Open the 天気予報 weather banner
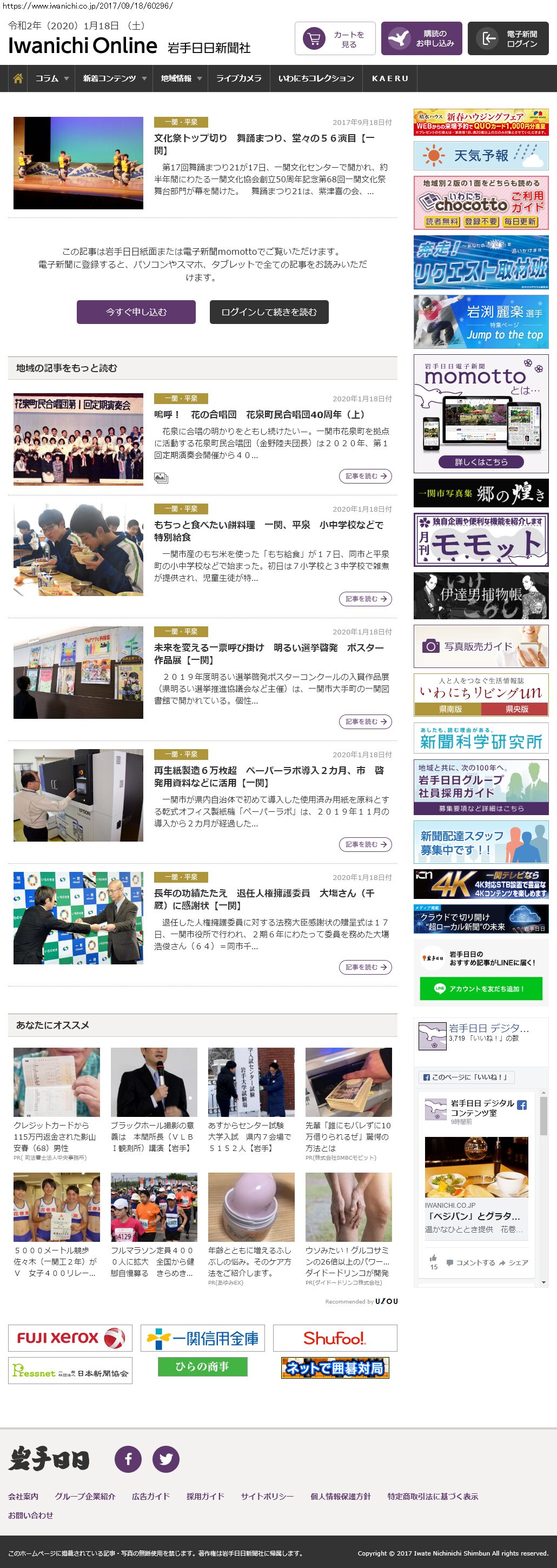The height and width of the screenshot is (1568, 557). point(481,156)
